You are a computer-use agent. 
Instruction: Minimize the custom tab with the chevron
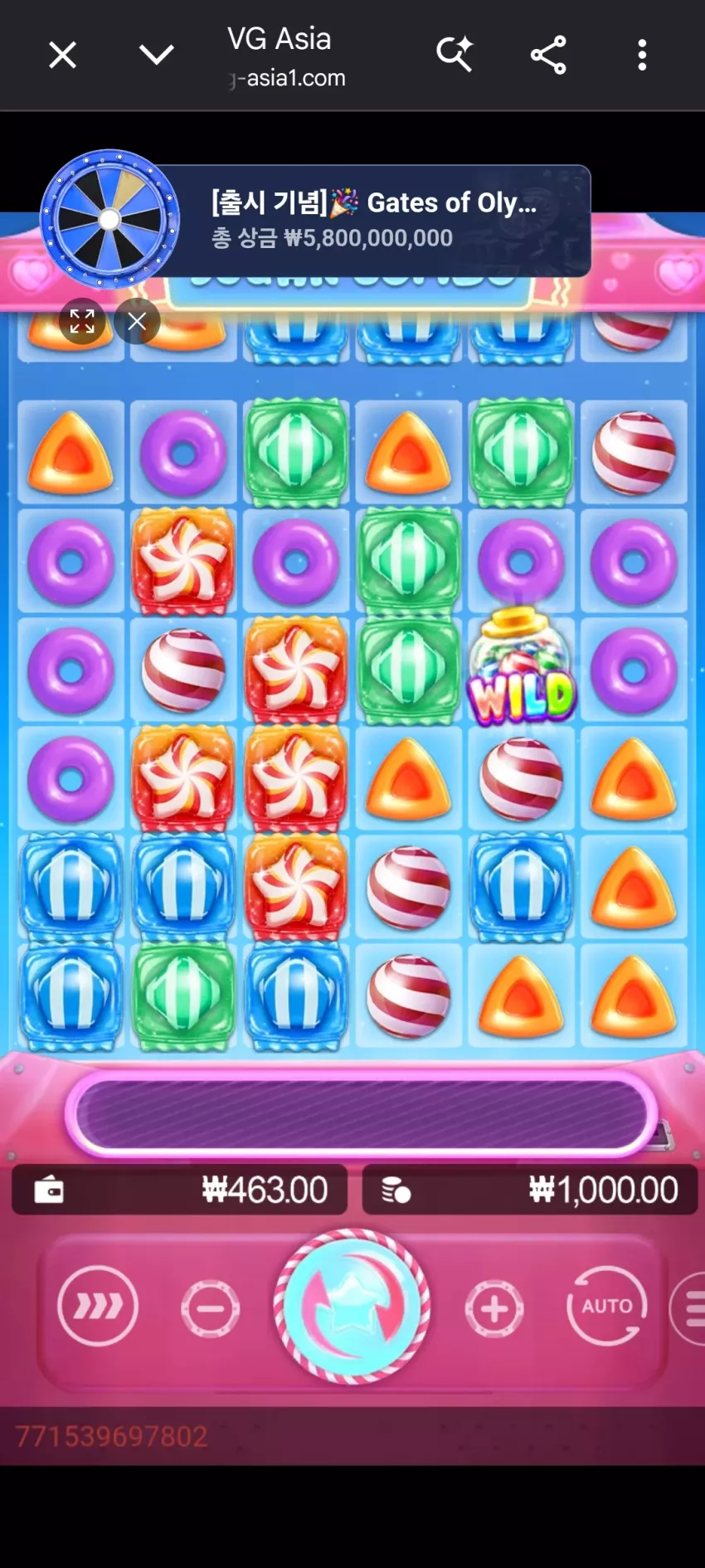coord(157,56)
